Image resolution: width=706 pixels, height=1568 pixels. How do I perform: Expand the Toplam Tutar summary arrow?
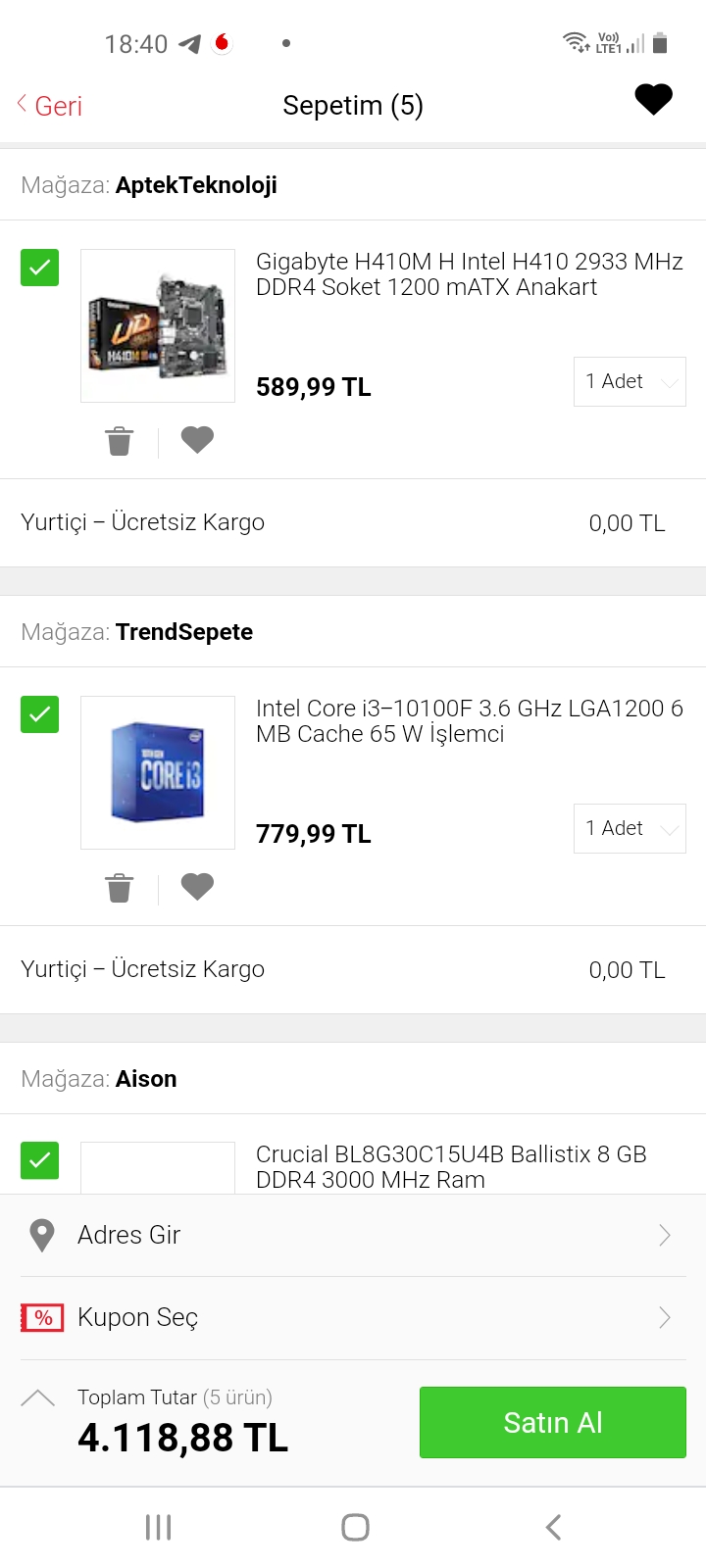coord(38,1398)
